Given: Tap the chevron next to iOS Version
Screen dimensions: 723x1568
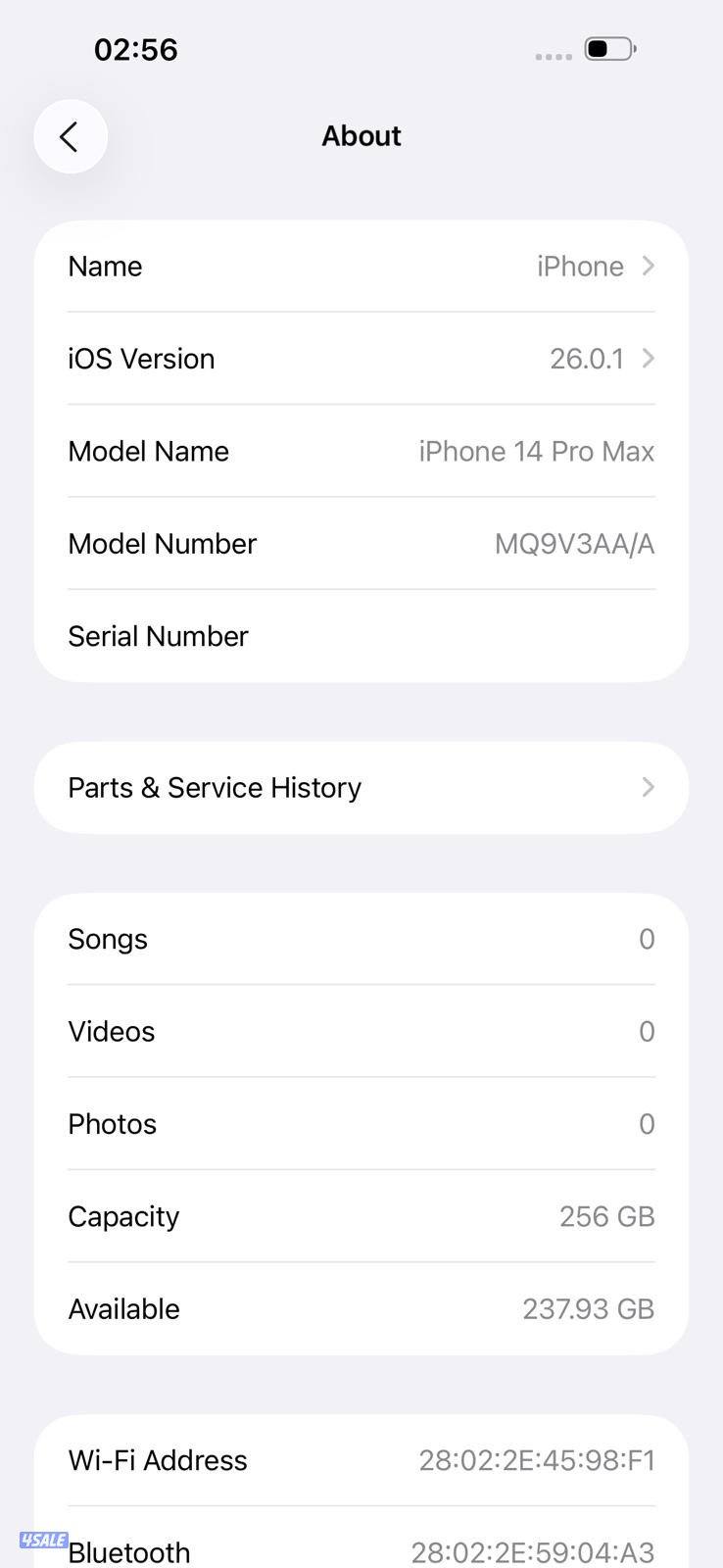Looking at the screenshot, I should [x=647, y=359].
